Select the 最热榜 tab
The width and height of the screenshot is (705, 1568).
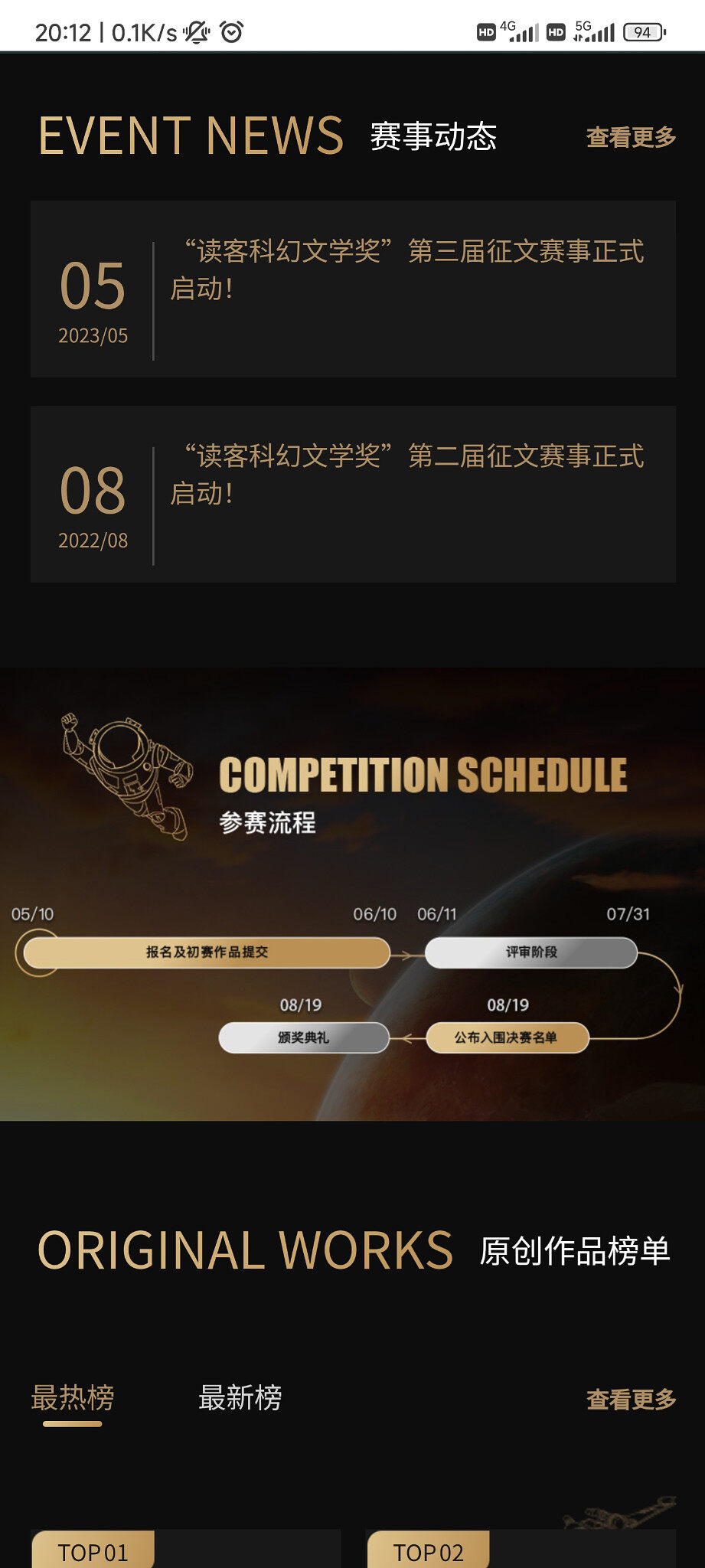(x=73, y=1398)
